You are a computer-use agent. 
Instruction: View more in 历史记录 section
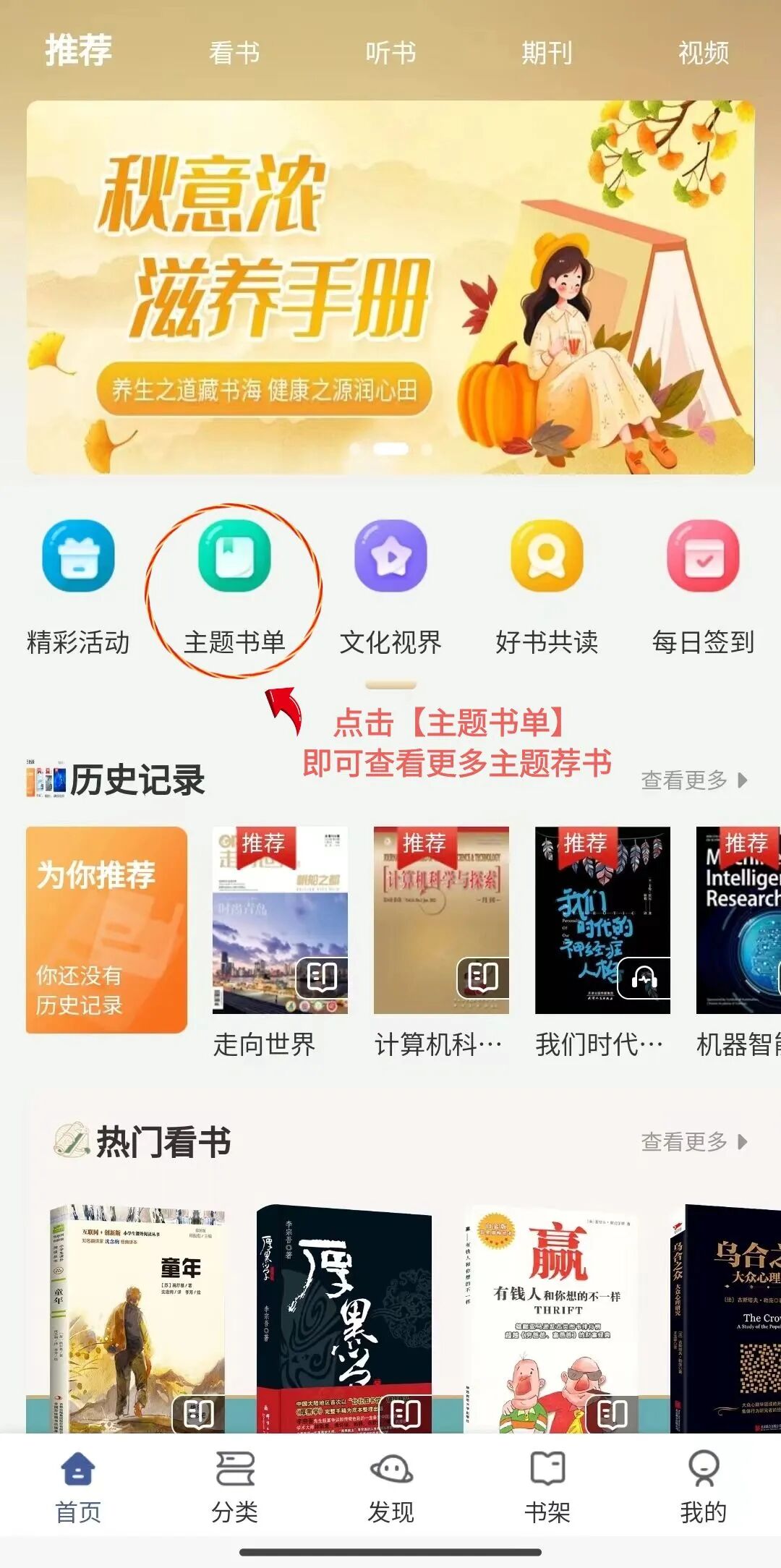point(693,780)
